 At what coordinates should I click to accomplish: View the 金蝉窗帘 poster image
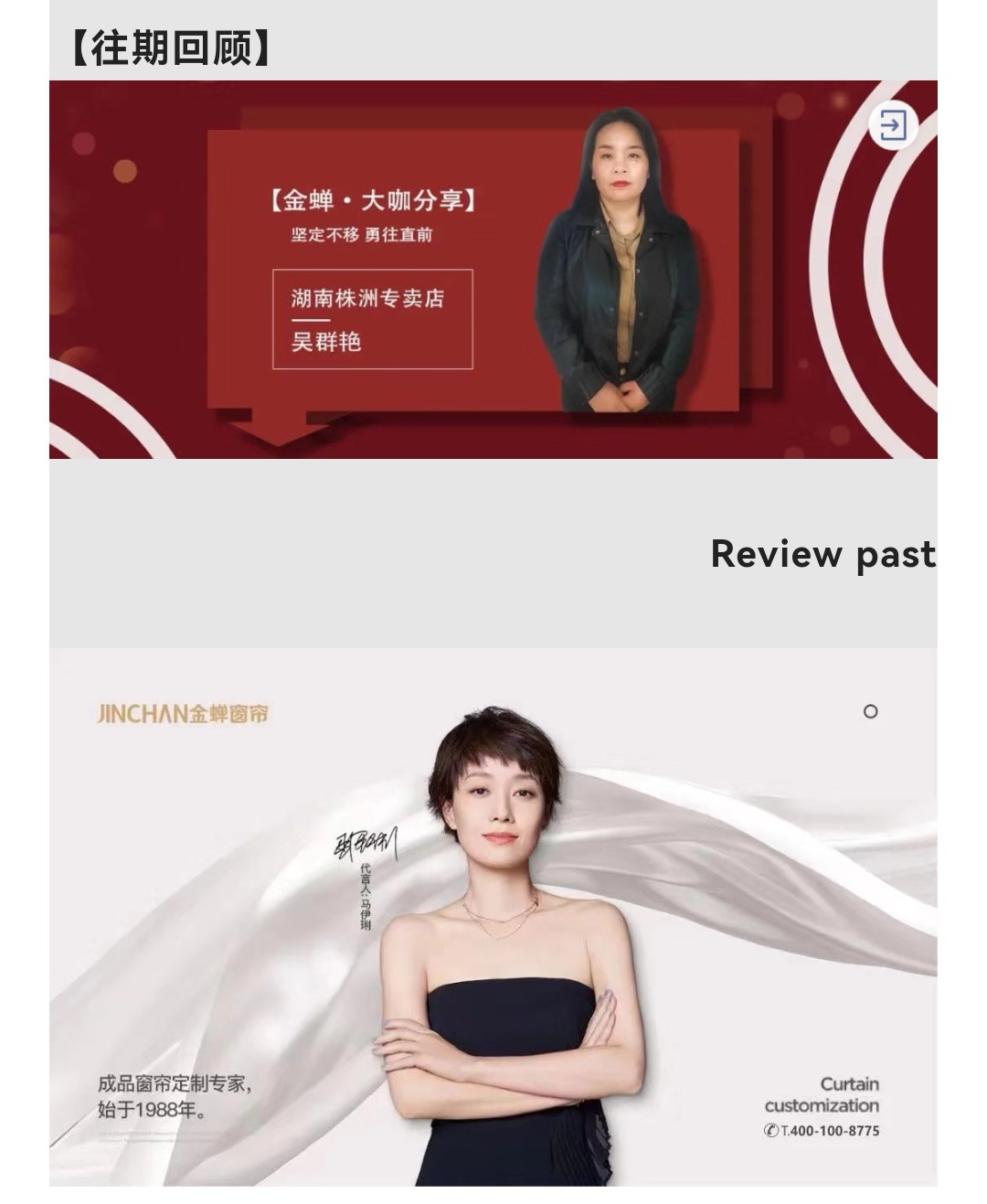click(493, 917)
